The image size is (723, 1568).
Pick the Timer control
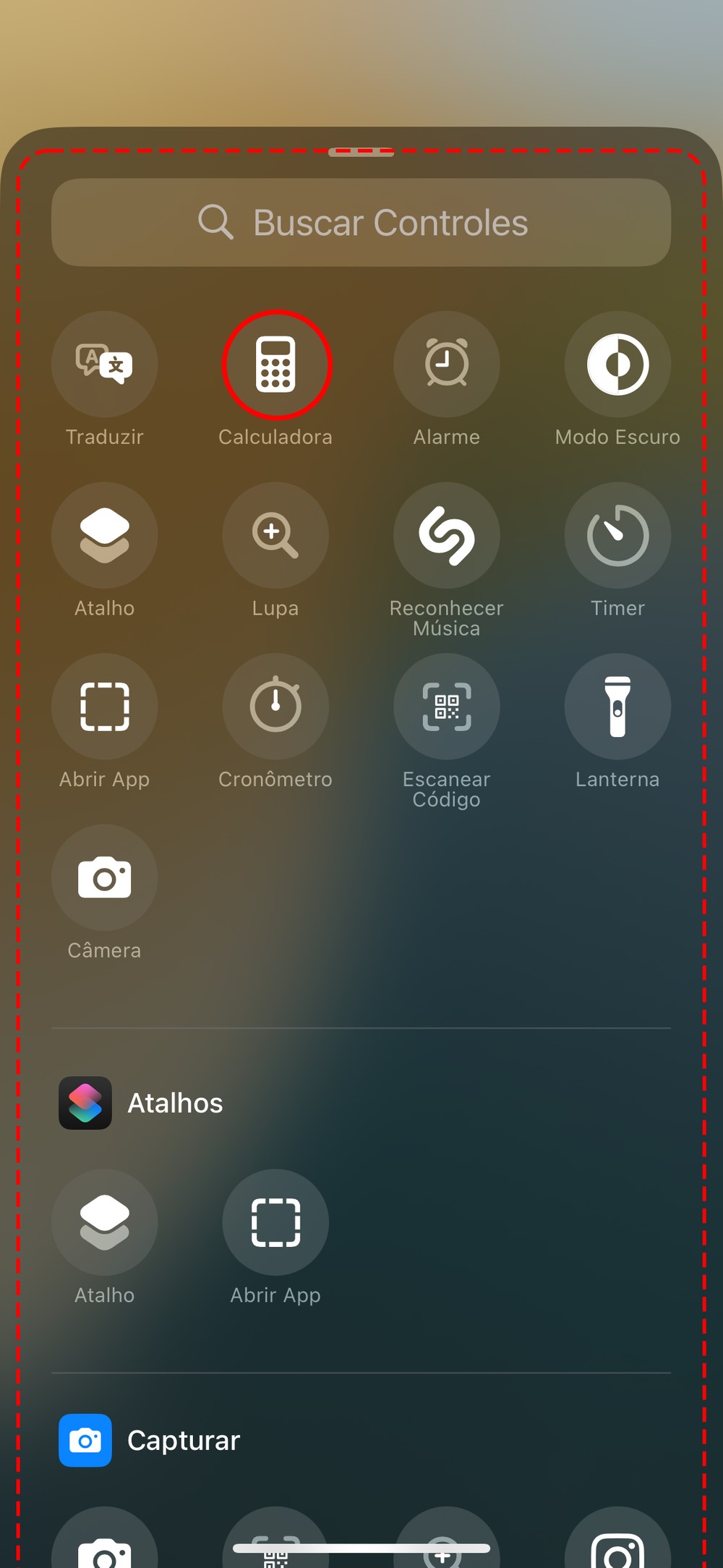pos(617,536)
